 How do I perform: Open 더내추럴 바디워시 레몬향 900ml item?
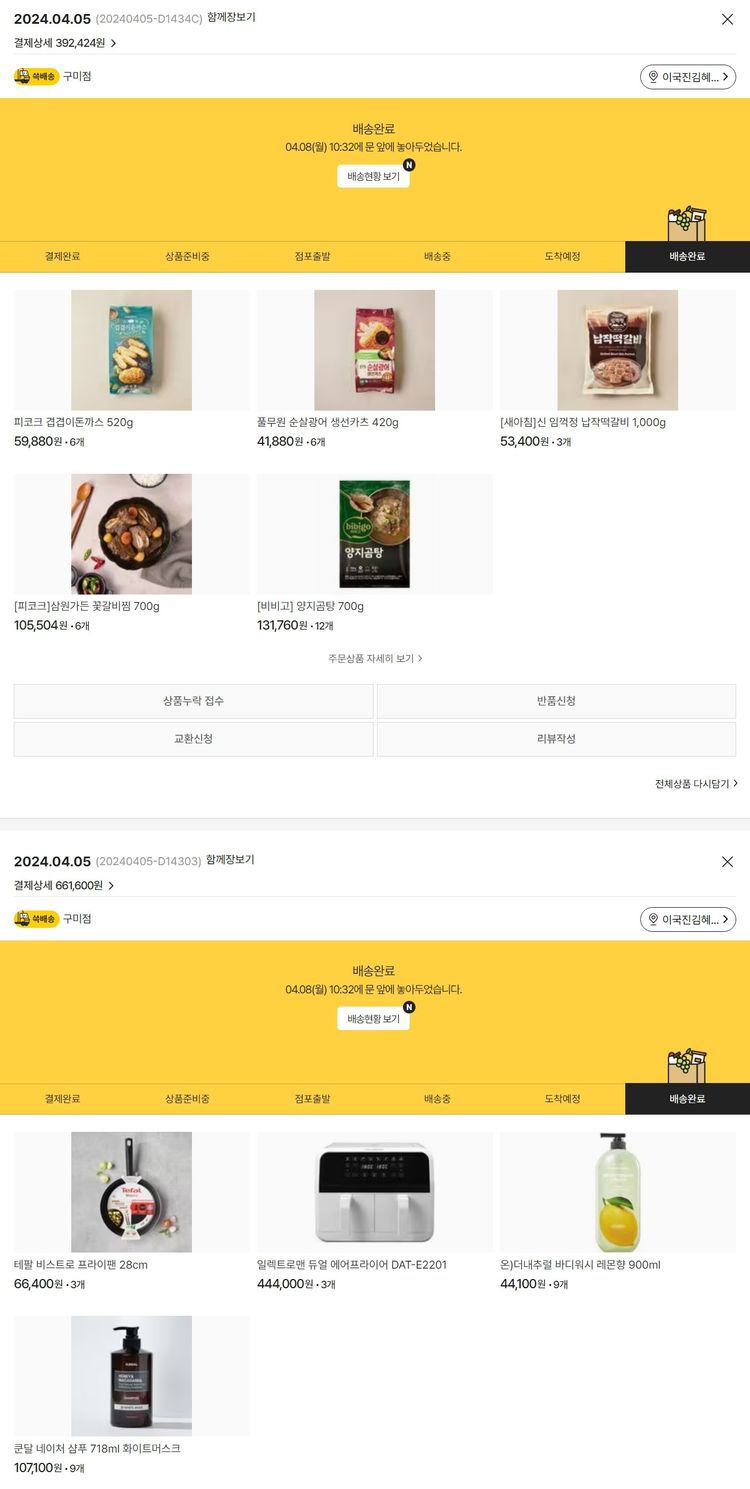(617, 1192)
